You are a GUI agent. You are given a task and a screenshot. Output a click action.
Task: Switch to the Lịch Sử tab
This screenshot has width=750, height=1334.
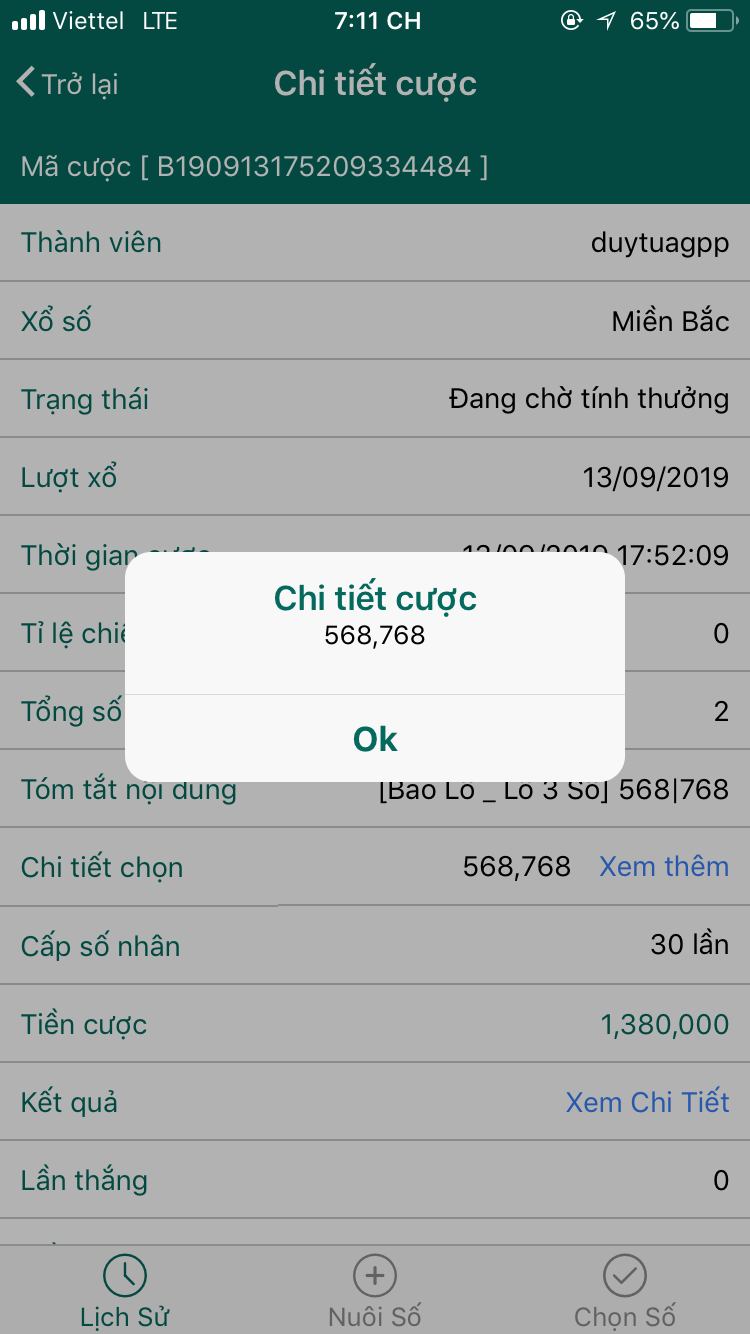125,1292
